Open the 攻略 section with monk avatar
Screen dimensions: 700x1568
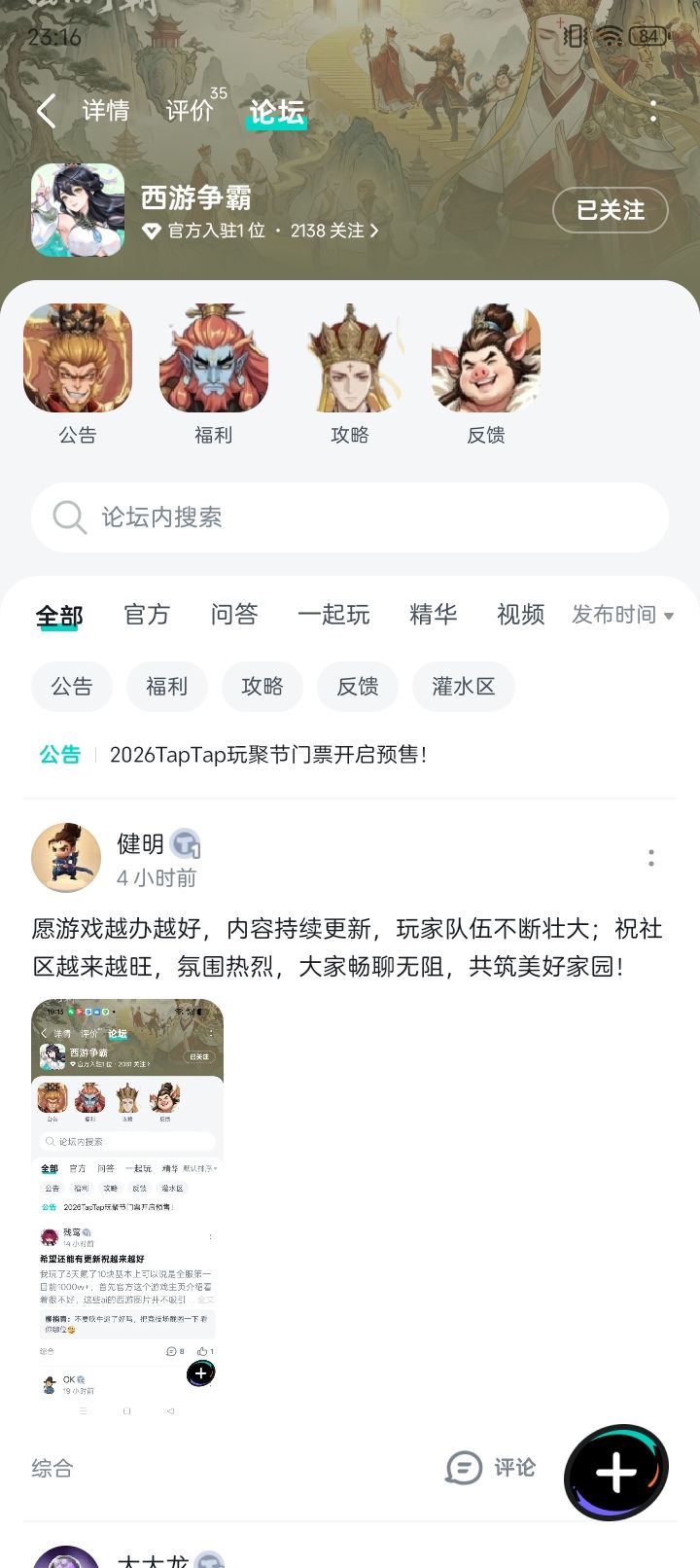[350, 374]
